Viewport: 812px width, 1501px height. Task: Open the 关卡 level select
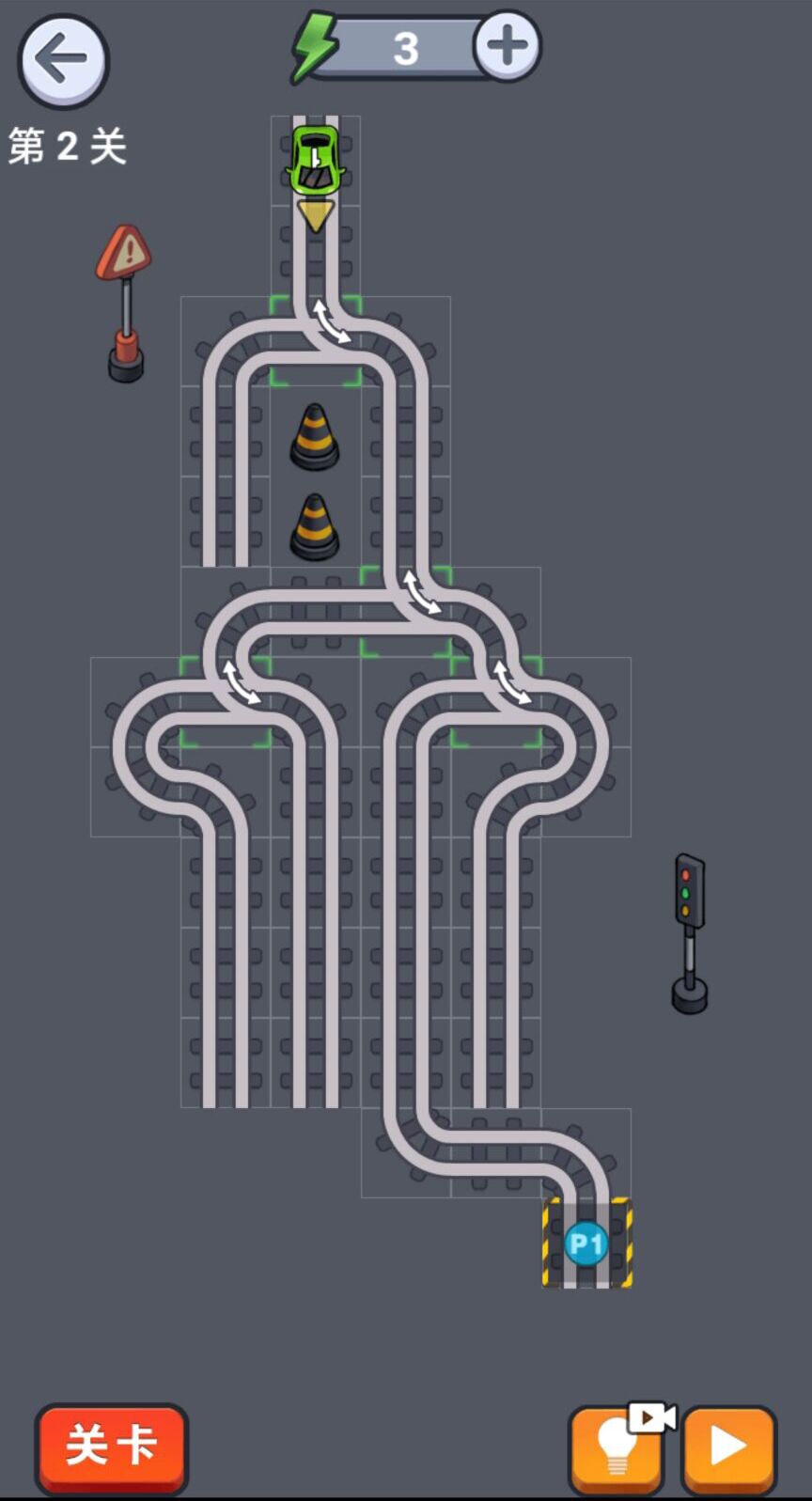[x=111, y=1446]
